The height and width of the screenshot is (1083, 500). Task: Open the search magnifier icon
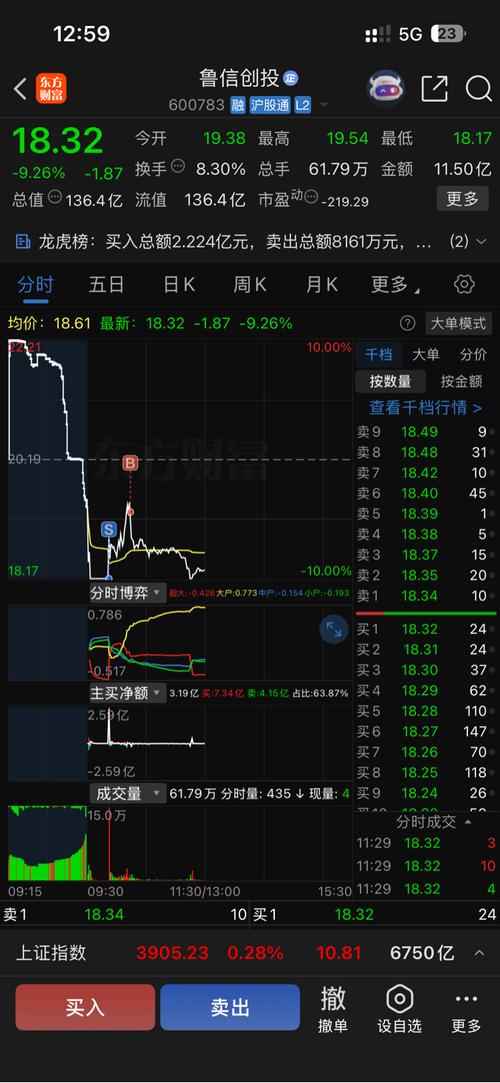tap(478, 88)
